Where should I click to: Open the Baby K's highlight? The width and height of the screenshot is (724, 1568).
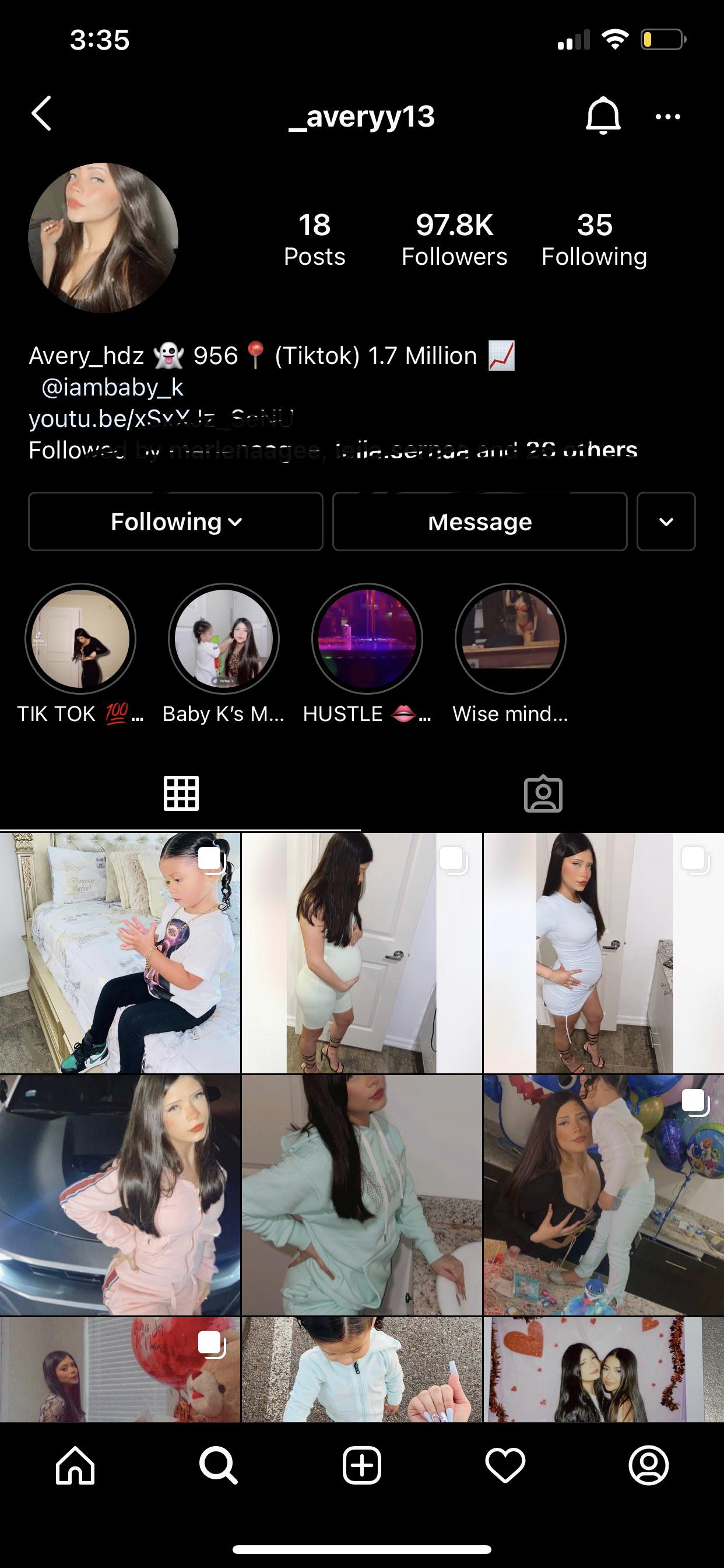point(224,639)
